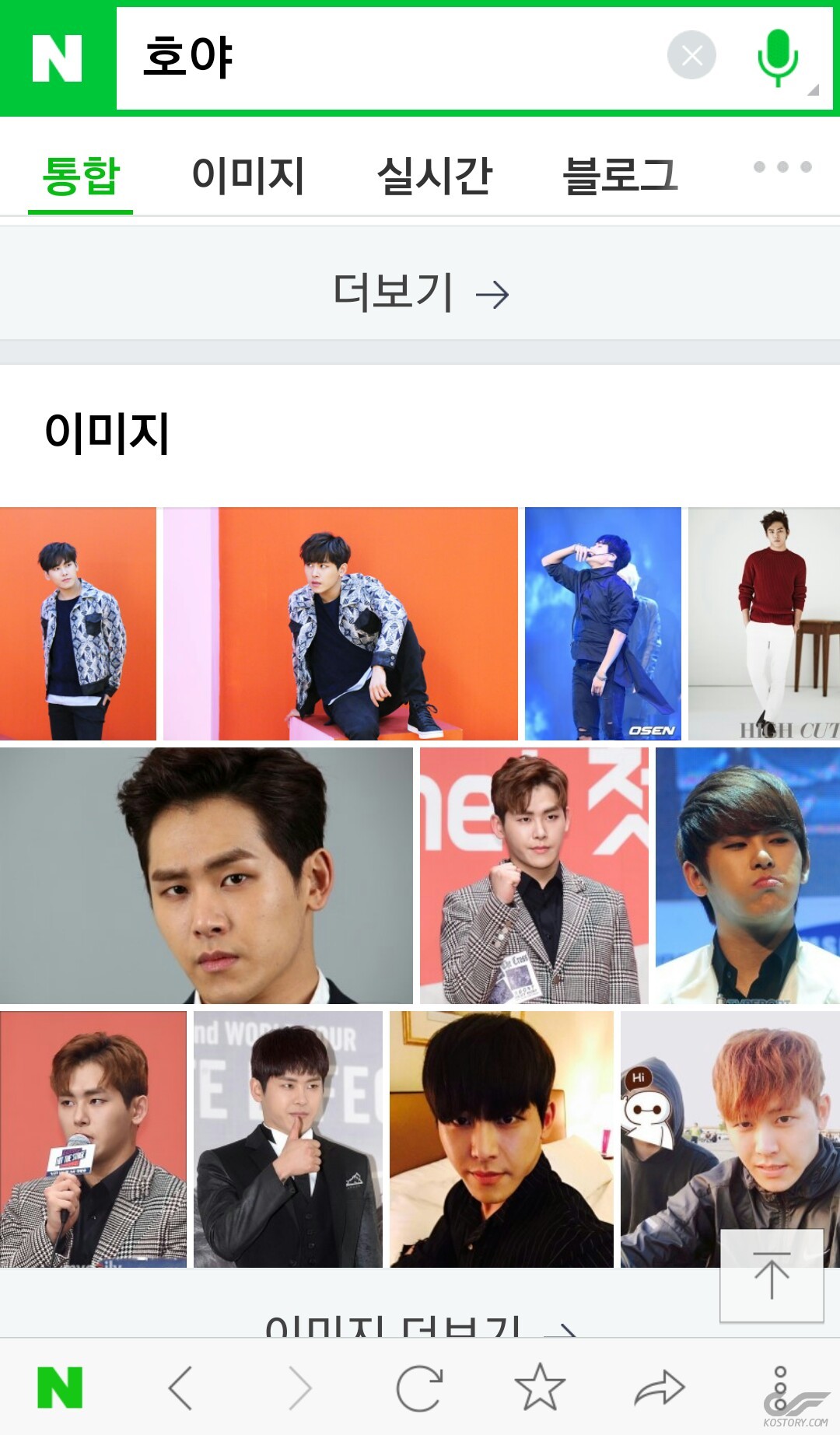Start voice search with the microphone

click(778, 57)
